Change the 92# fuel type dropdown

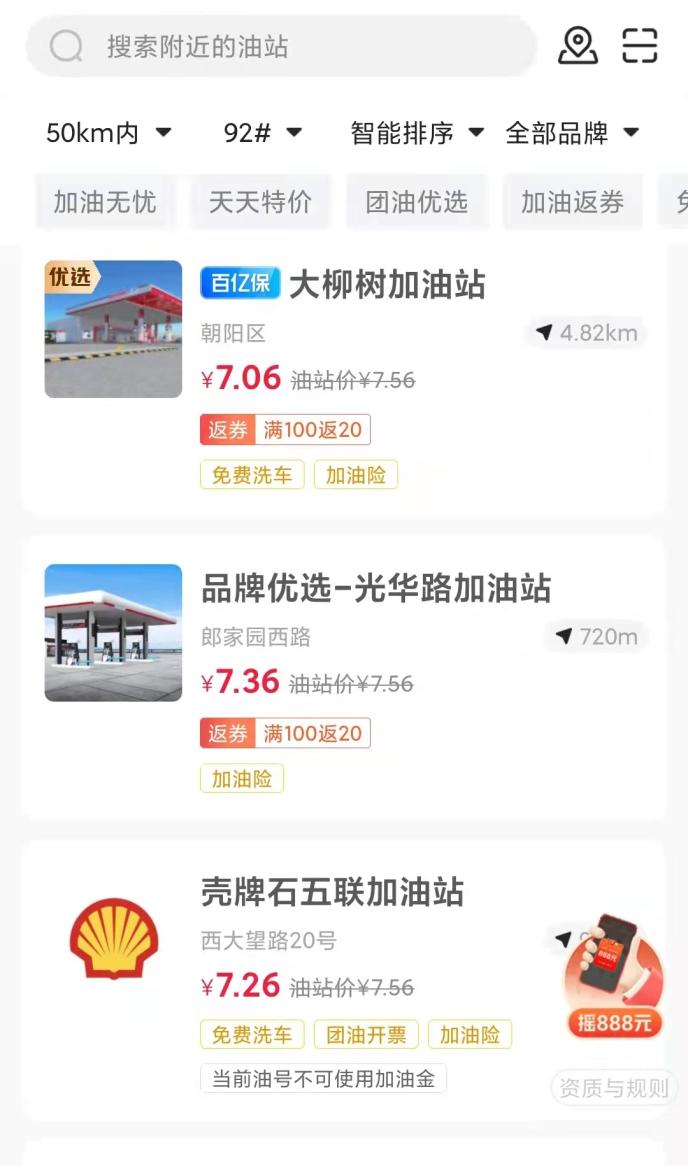(x=262, y=132)
